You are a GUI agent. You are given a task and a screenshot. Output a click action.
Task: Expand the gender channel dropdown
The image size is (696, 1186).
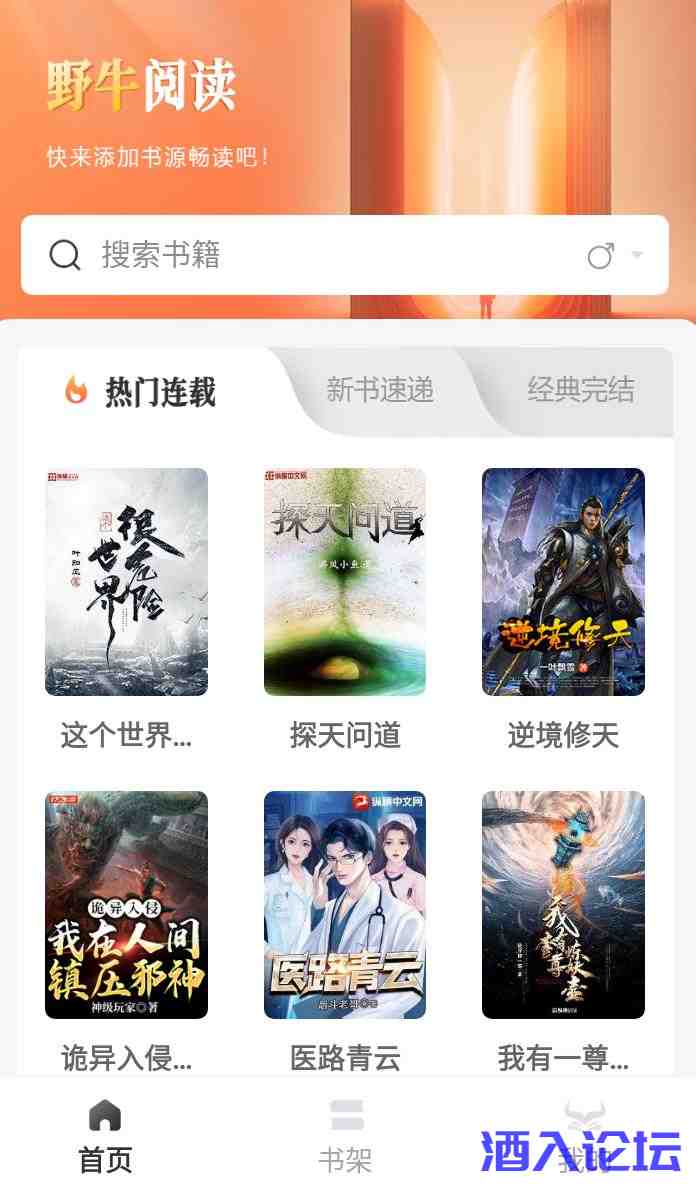coord(614,256)
